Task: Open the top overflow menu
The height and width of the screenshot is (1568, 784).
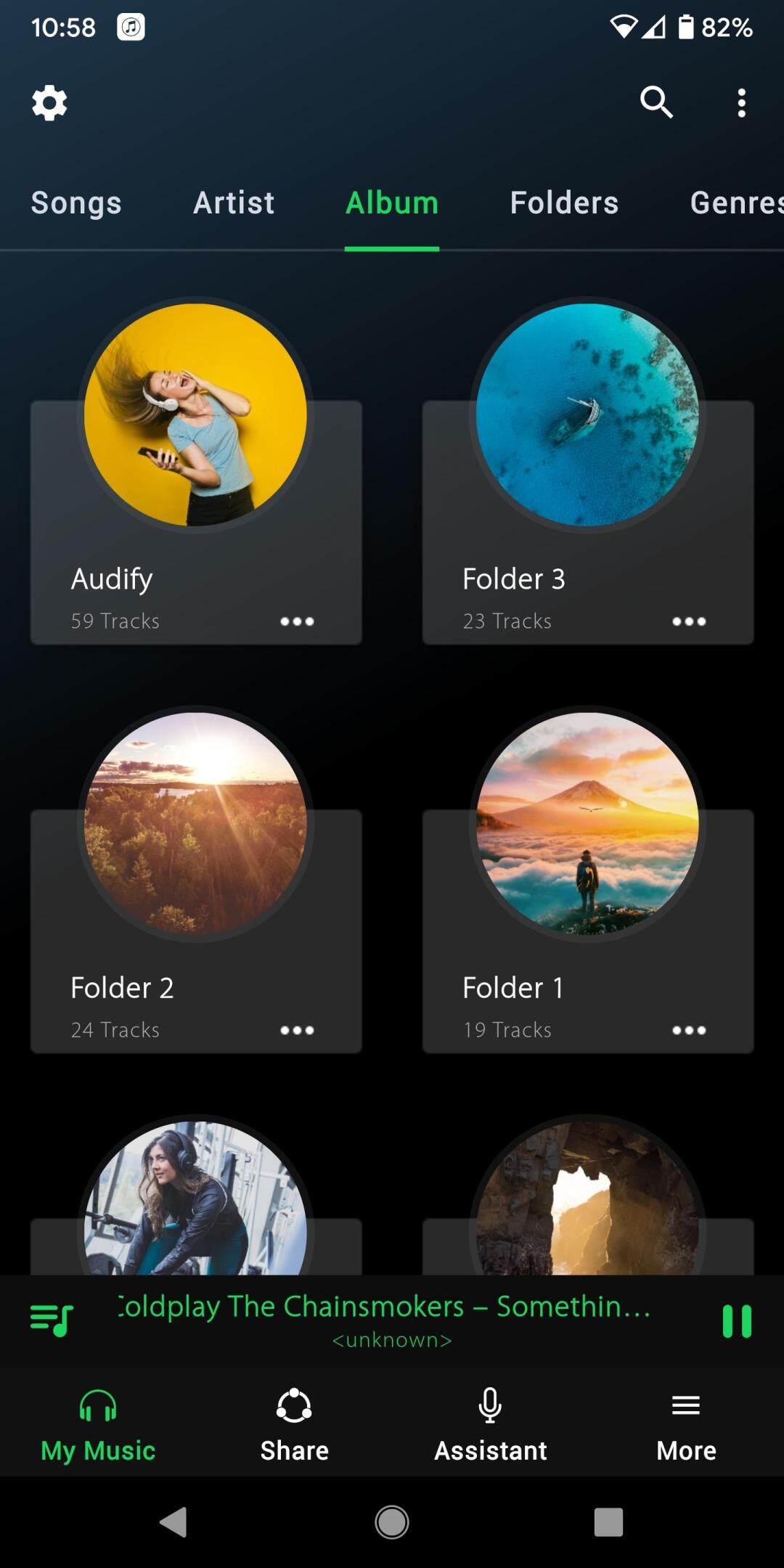Action: [741, 103]
